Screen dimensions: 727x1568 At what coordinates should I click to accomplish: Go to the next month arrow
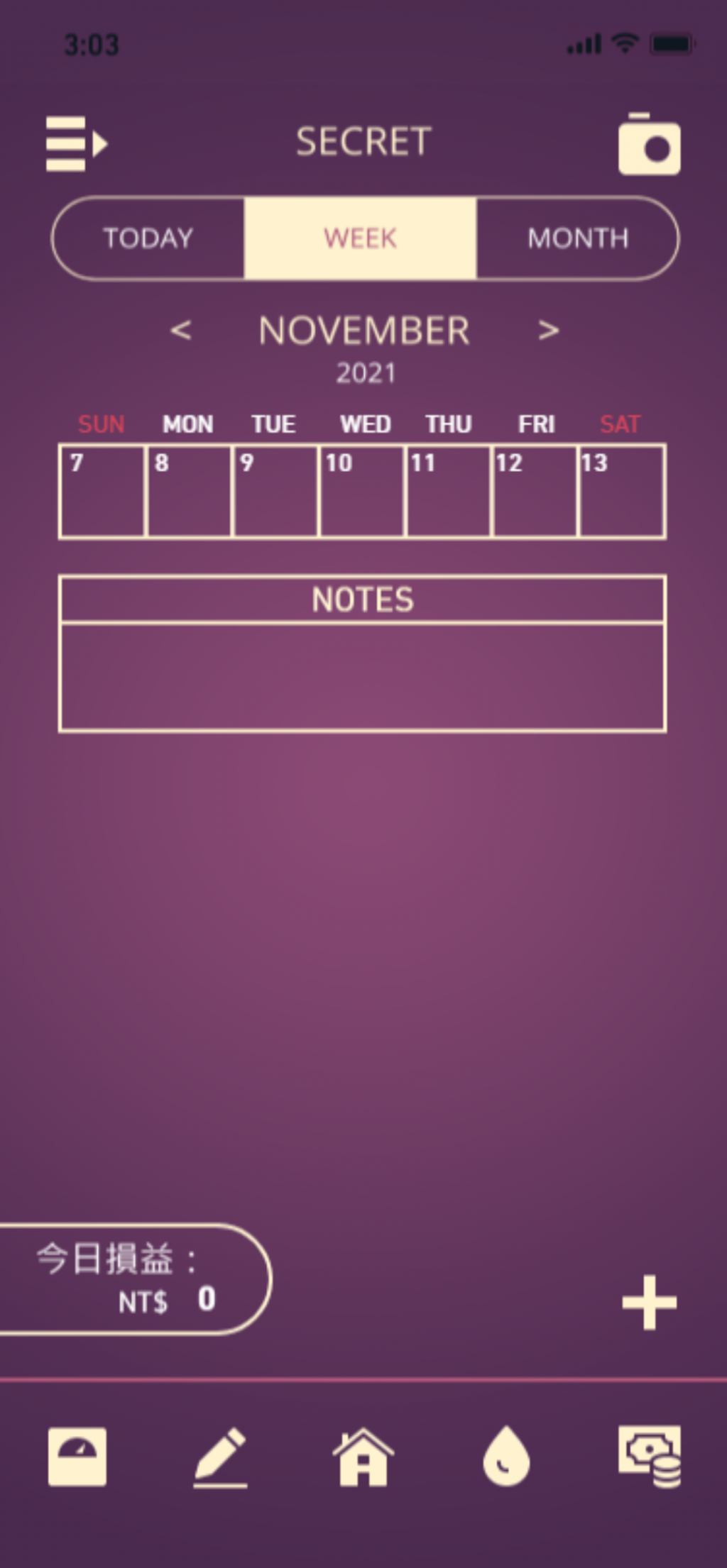click(x=548, y=330)
